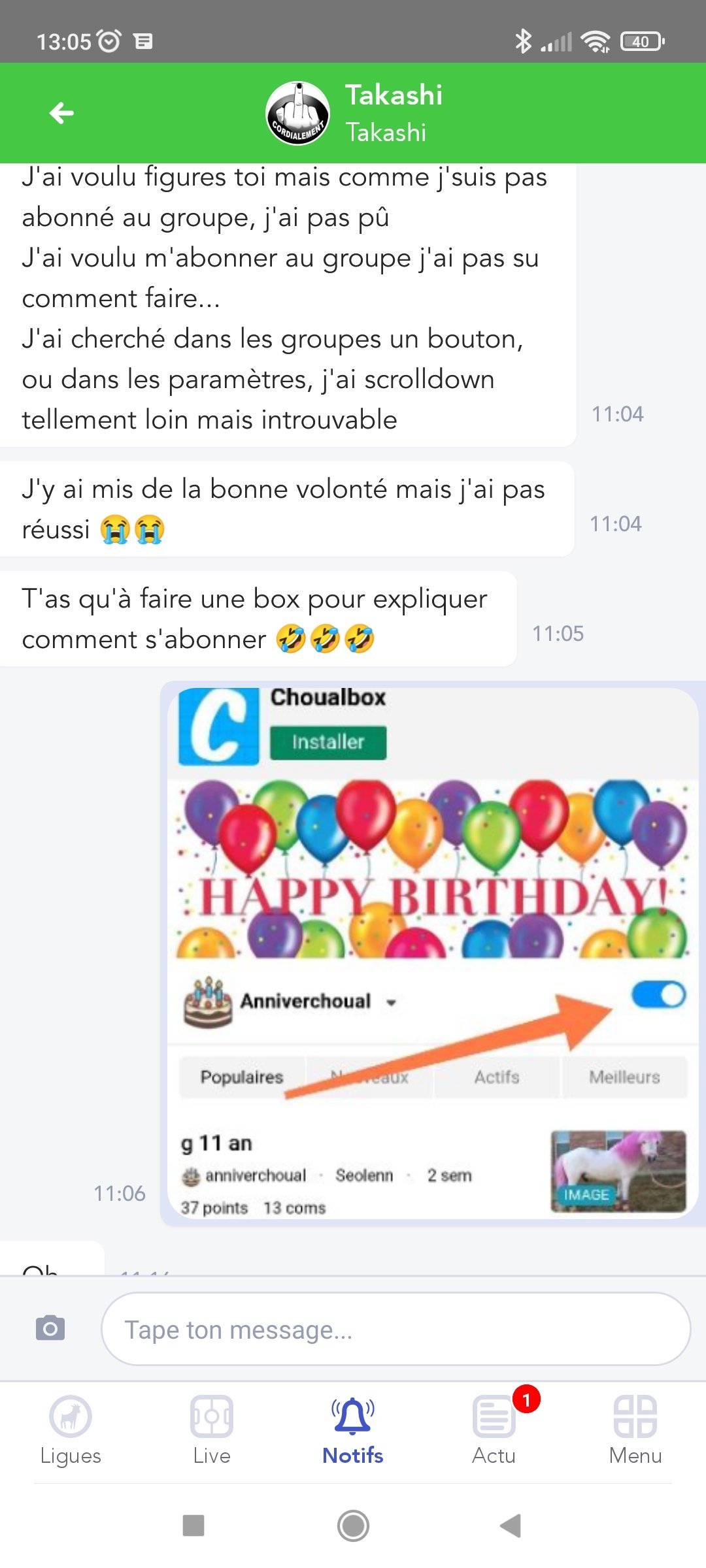Go to the Actu tab
The width and height of the screenshot is (706, 1568).
pyautogui.click(x=494, y=1429)
